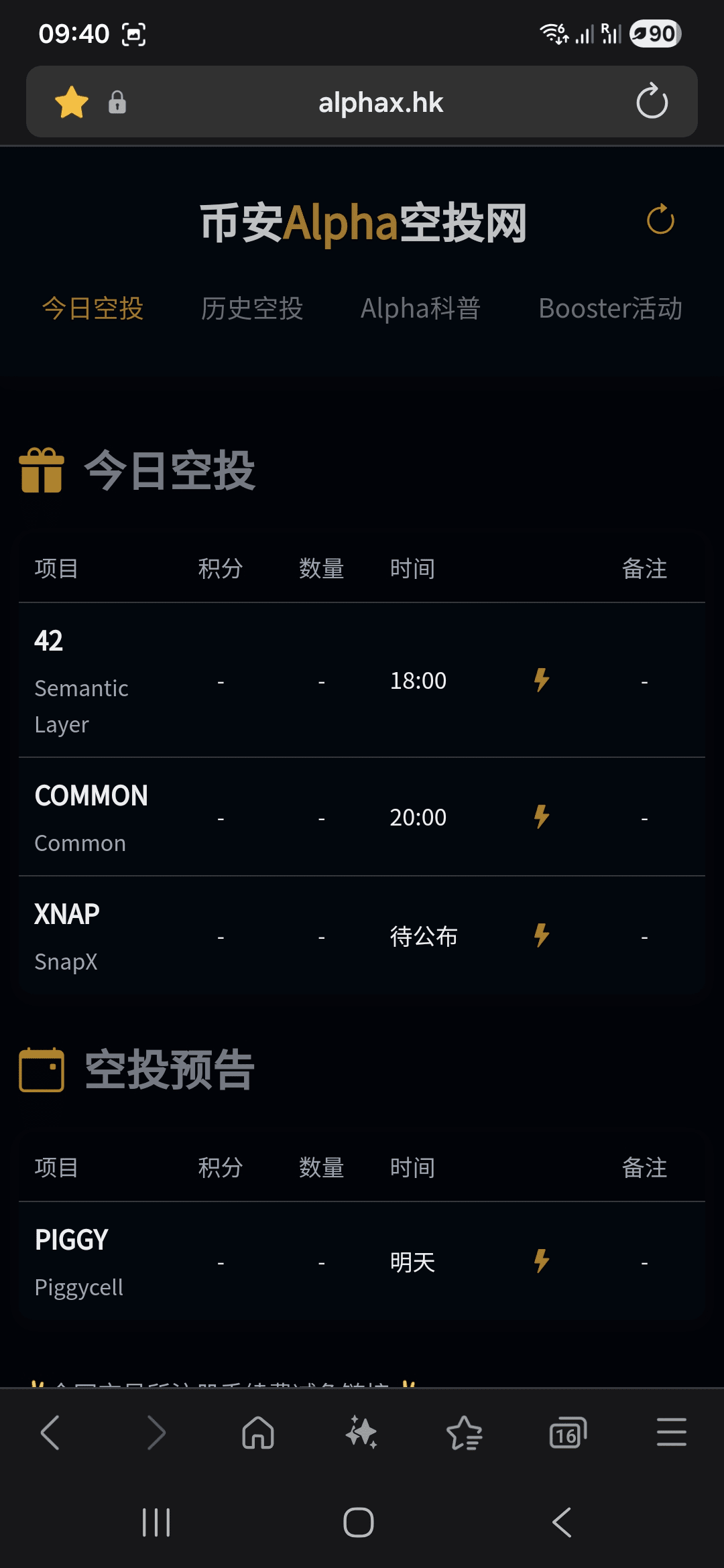
Task: Reload the page from the address bar
Action: tap(652, 102)
